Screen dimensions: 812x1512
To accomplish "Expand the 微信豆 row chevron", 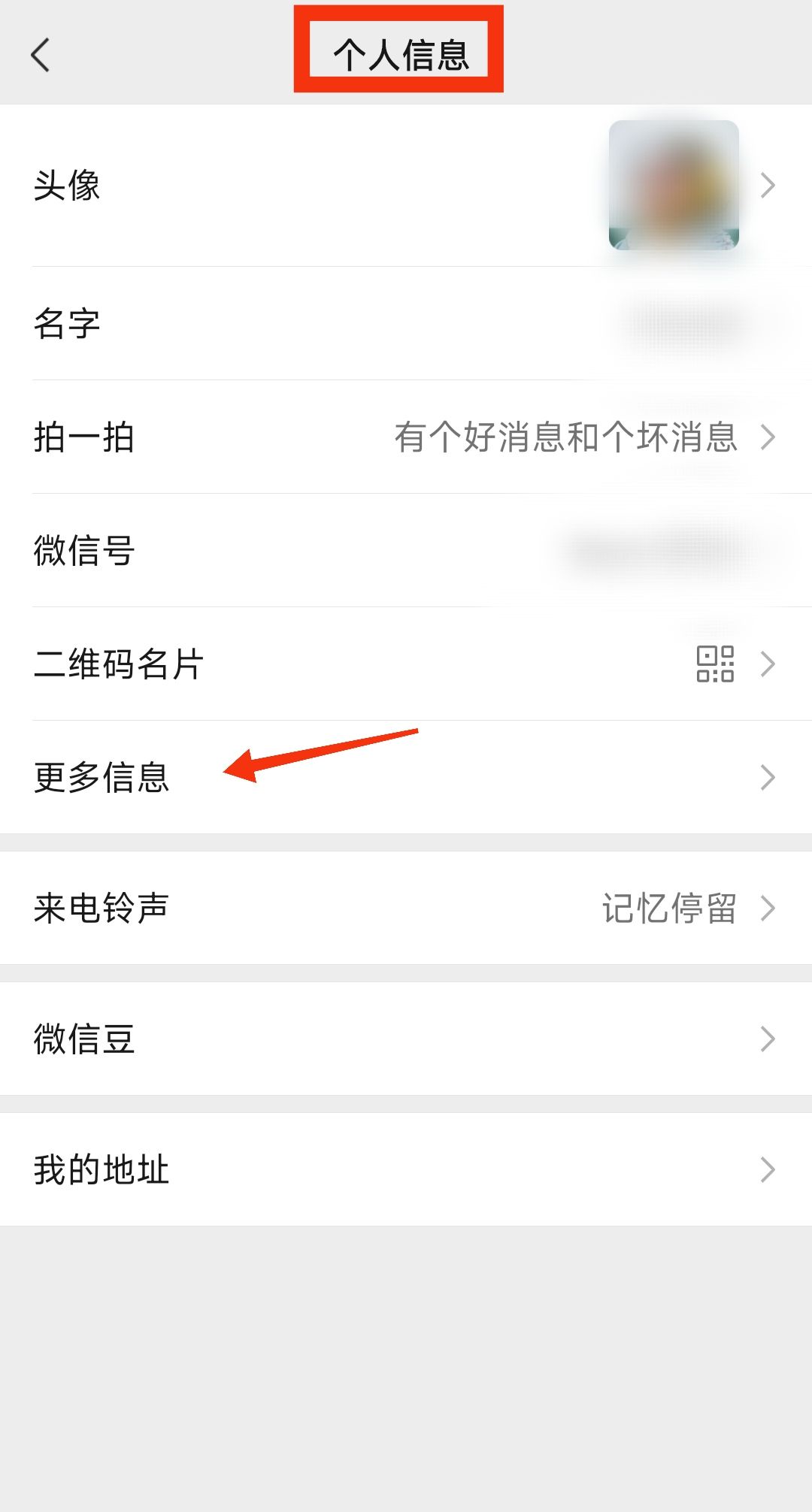I will click(x=766, y=1039).
